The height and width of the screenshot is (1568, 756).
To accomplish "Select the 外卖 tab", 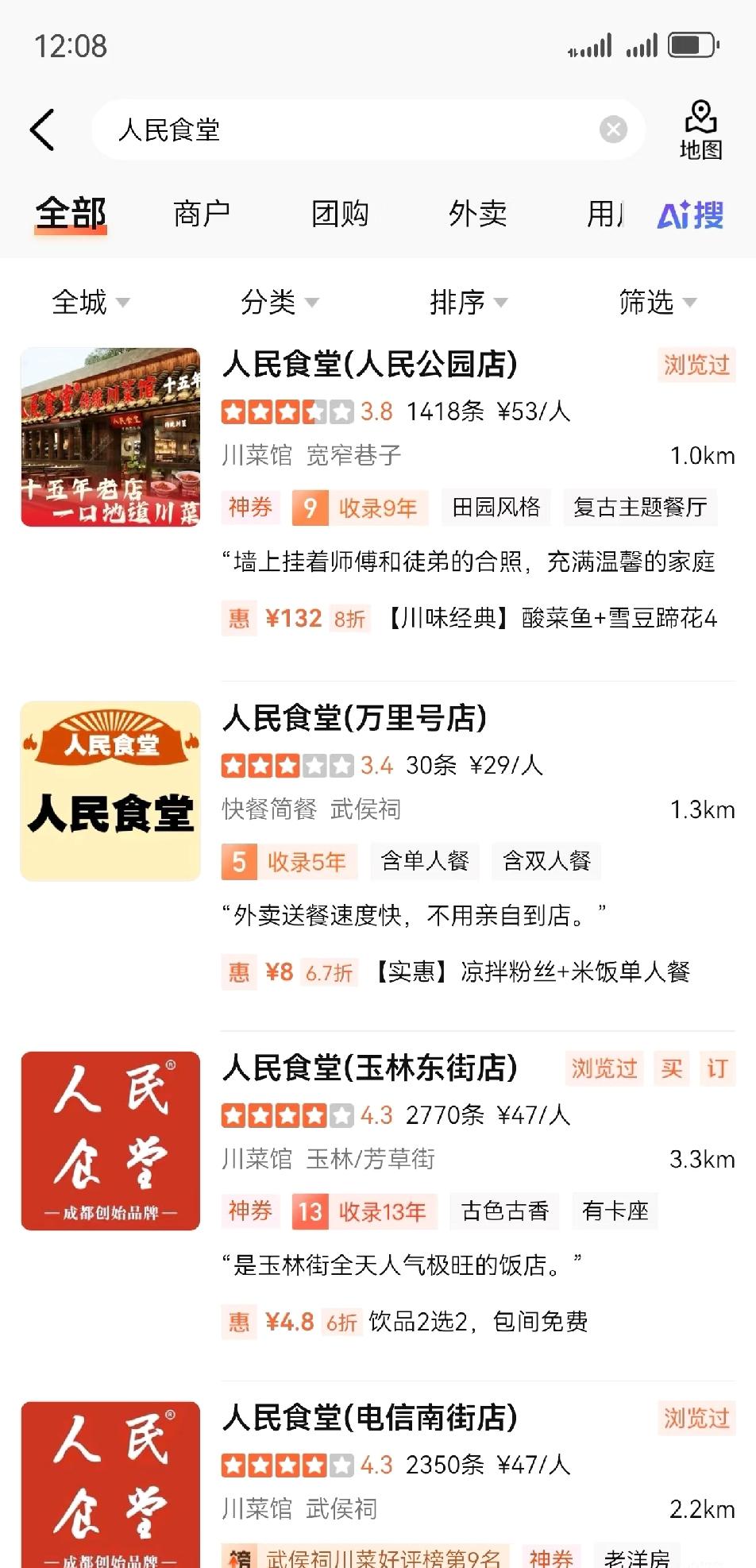I will coord(477,214).
